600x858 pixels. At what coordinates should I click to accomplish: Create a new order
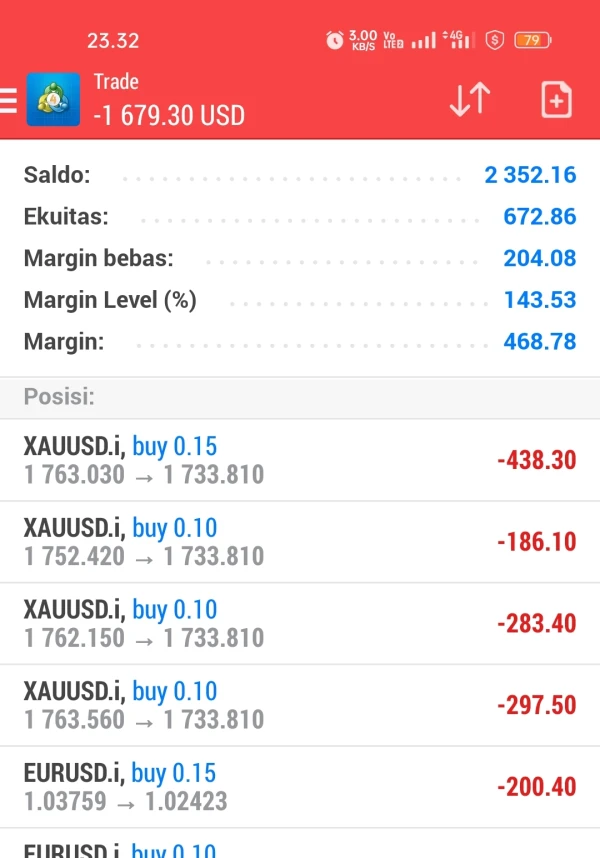(556, 100)
